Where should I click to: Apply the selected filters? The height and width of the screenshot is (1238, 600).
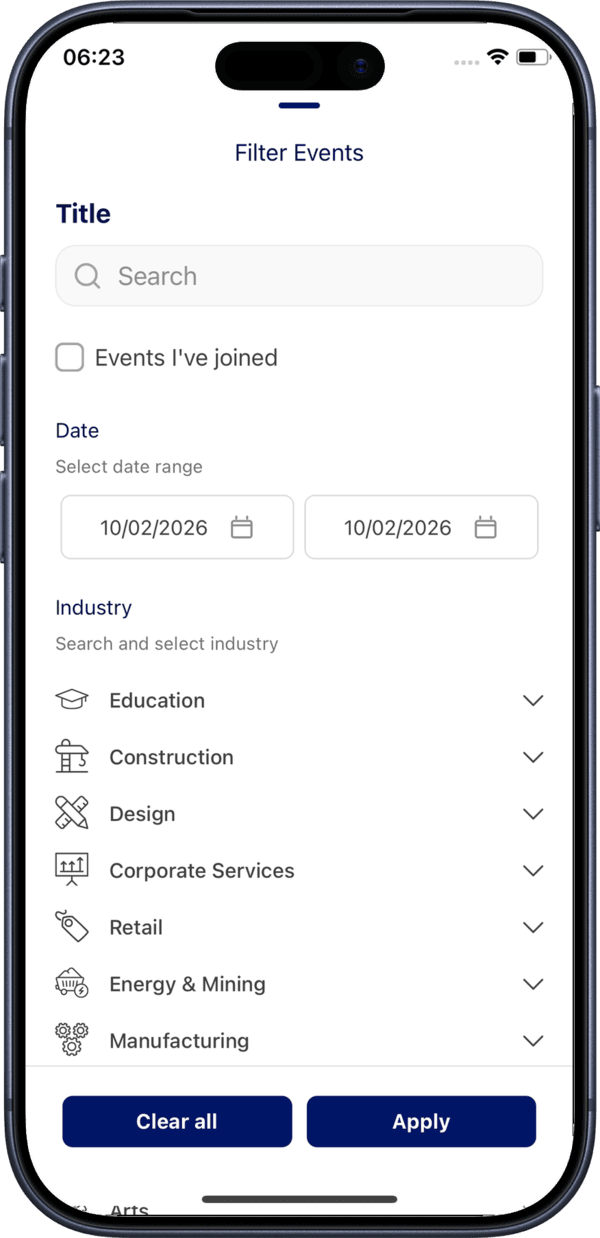tap(421, 1122)
